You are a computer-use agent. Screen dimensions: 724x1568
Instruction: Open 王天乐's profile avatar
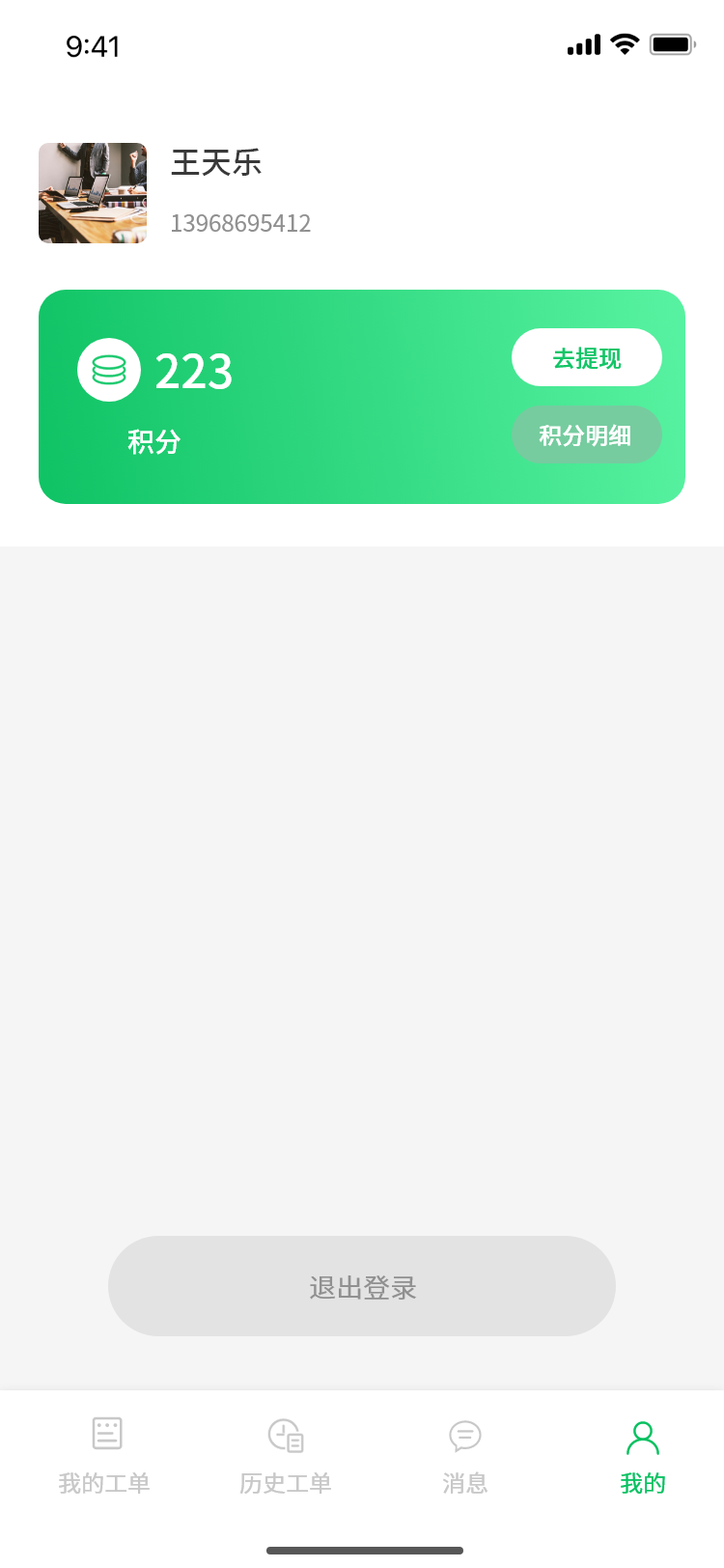click(93, 193)
